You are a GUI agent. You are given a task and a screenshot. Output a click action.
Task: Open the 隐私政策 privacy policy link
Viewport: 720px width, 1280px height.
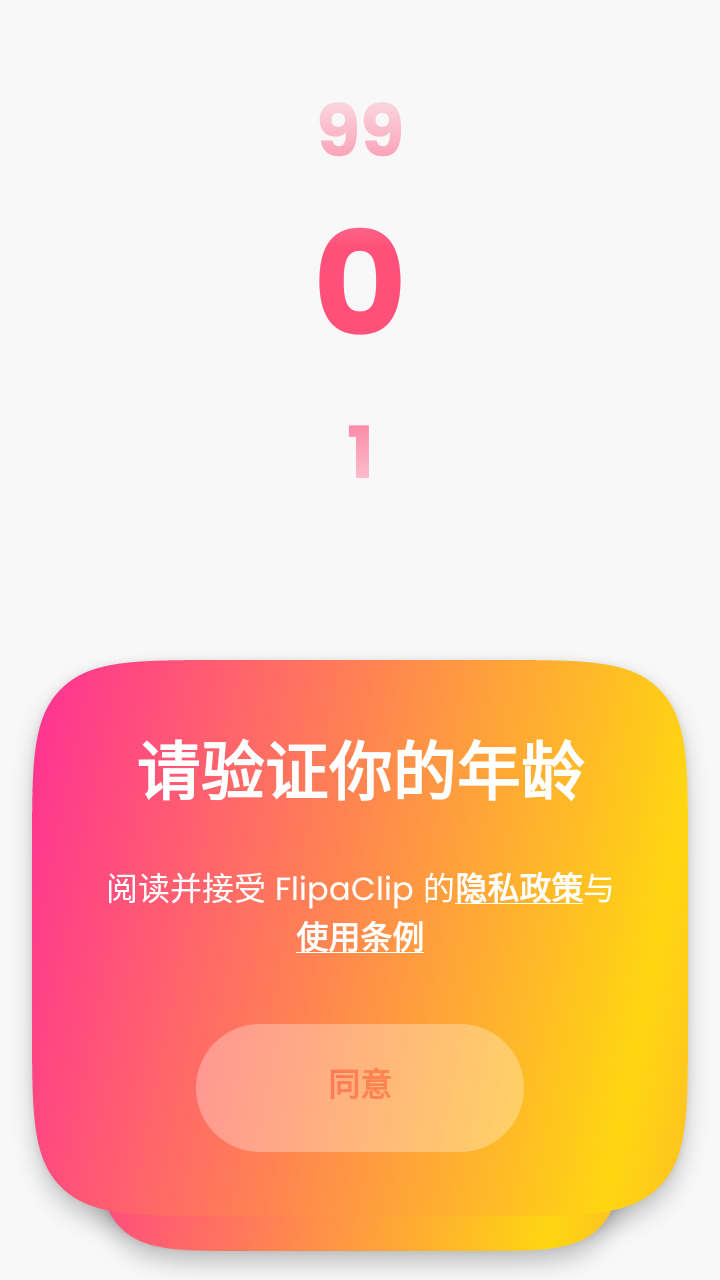pos(519,888)
